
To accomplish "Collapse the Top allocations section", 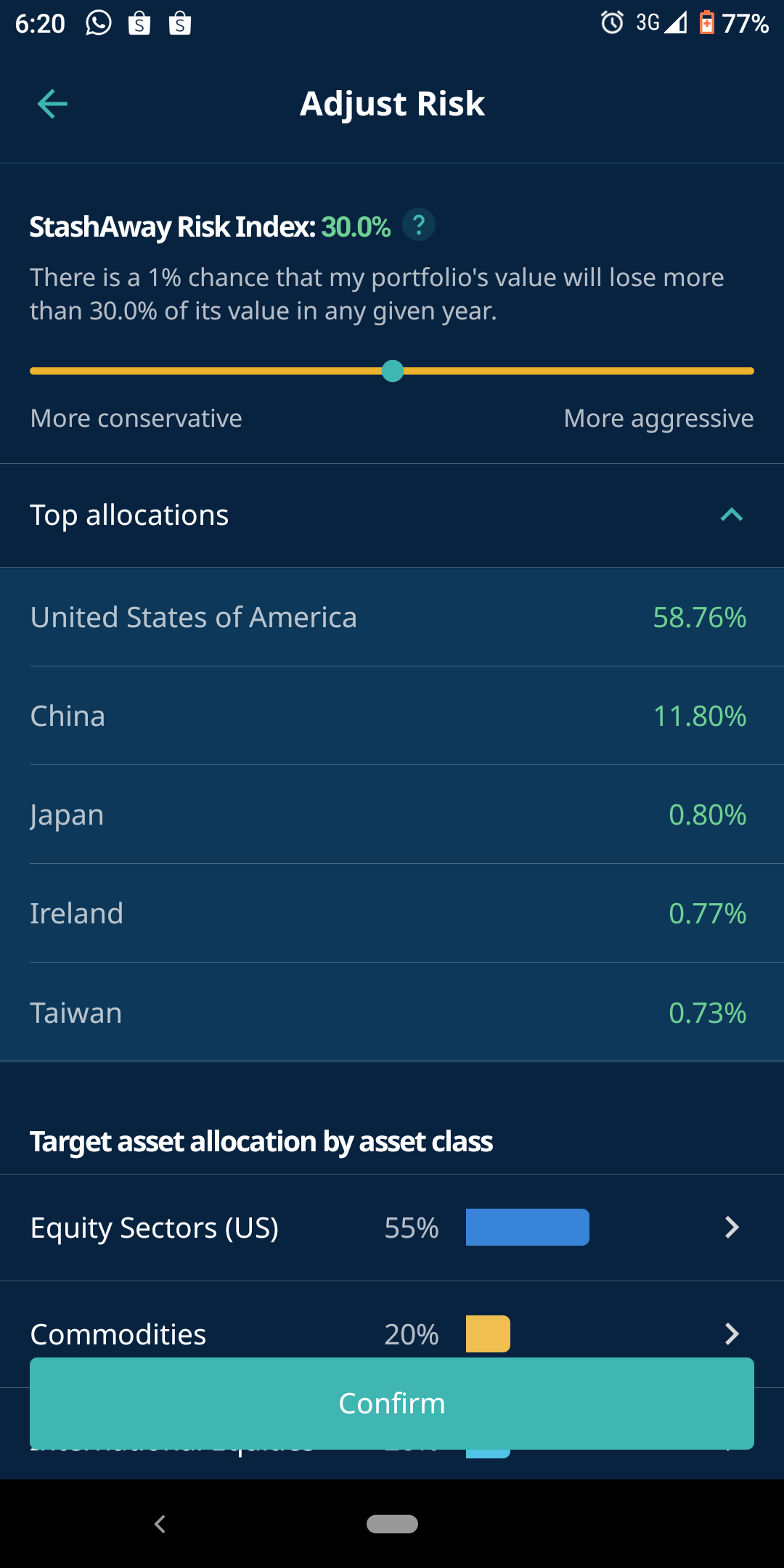I will [732, 515].
